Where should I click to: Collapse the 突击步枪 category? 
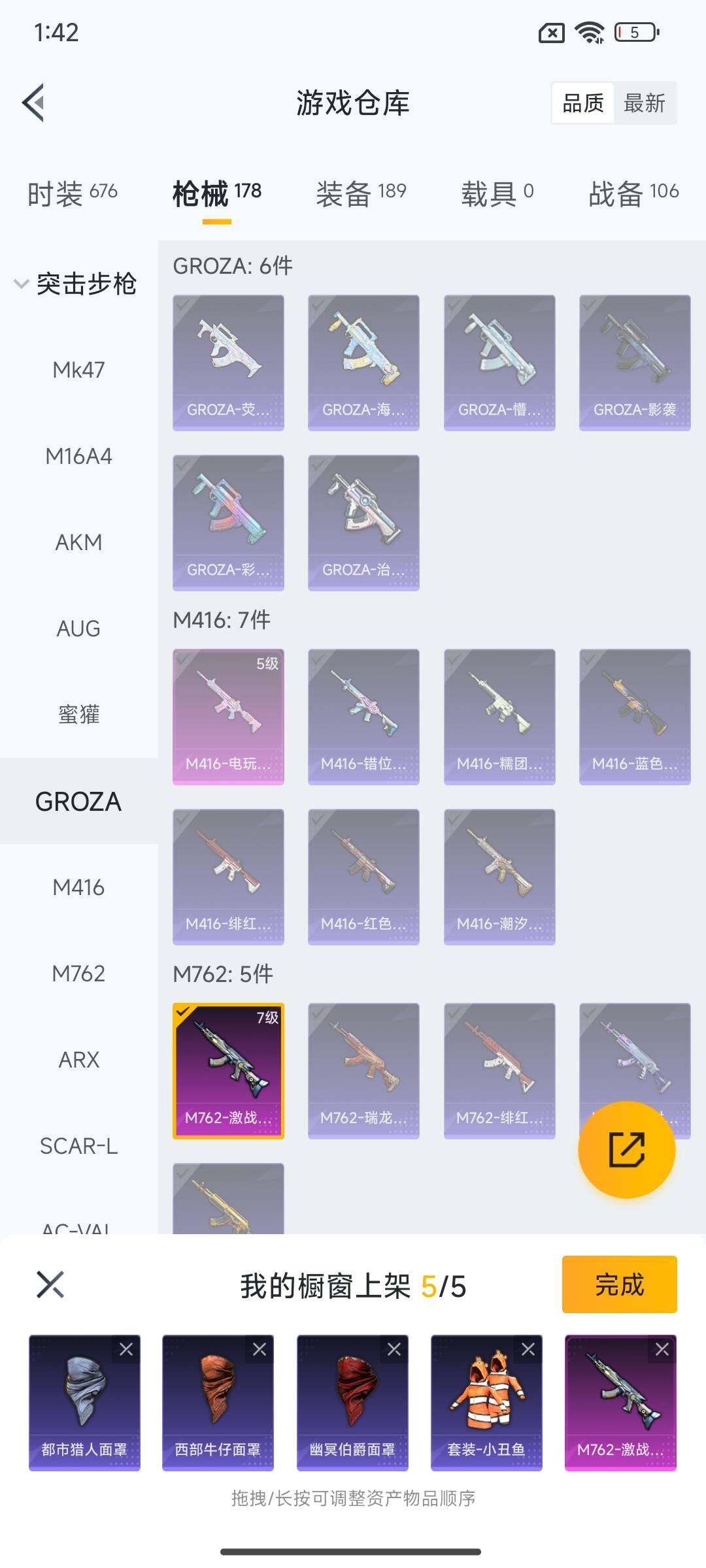coord(75,284)
